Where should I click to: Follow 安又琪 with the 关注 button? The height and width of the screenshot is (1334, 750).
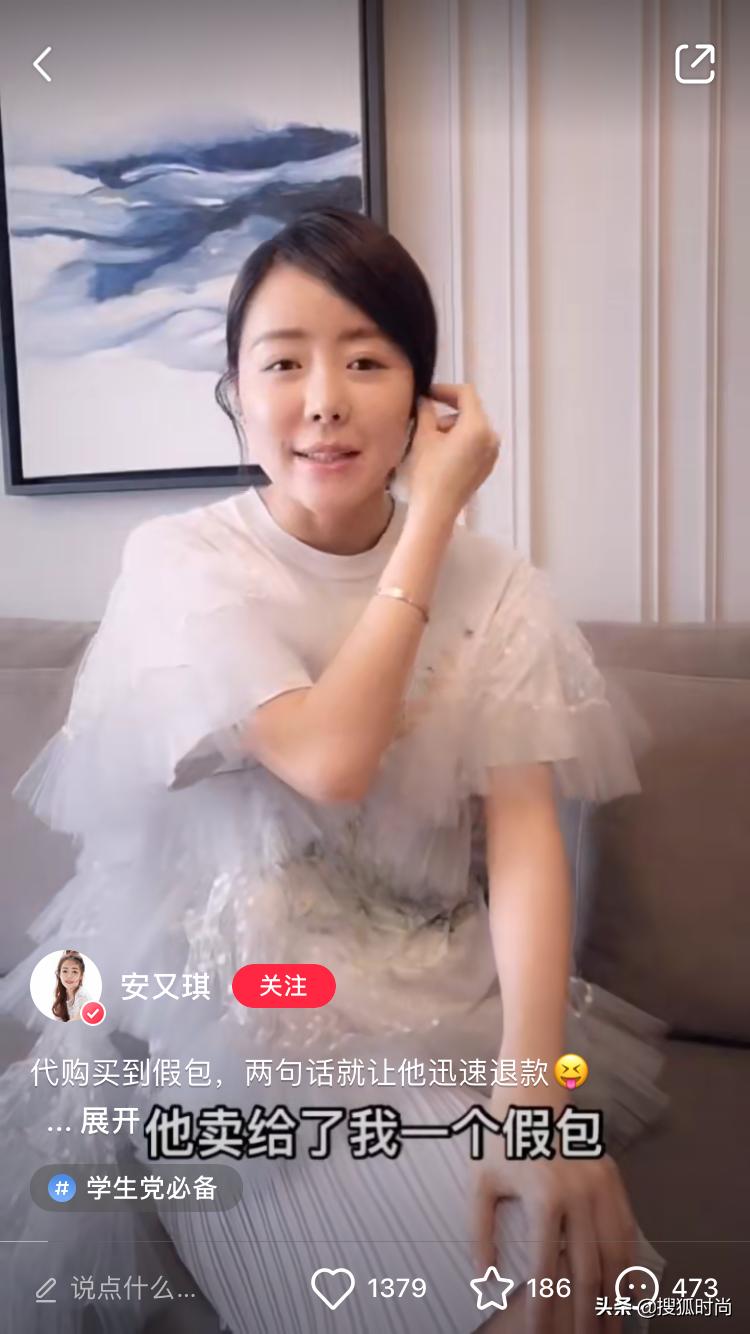click(284, 986)
